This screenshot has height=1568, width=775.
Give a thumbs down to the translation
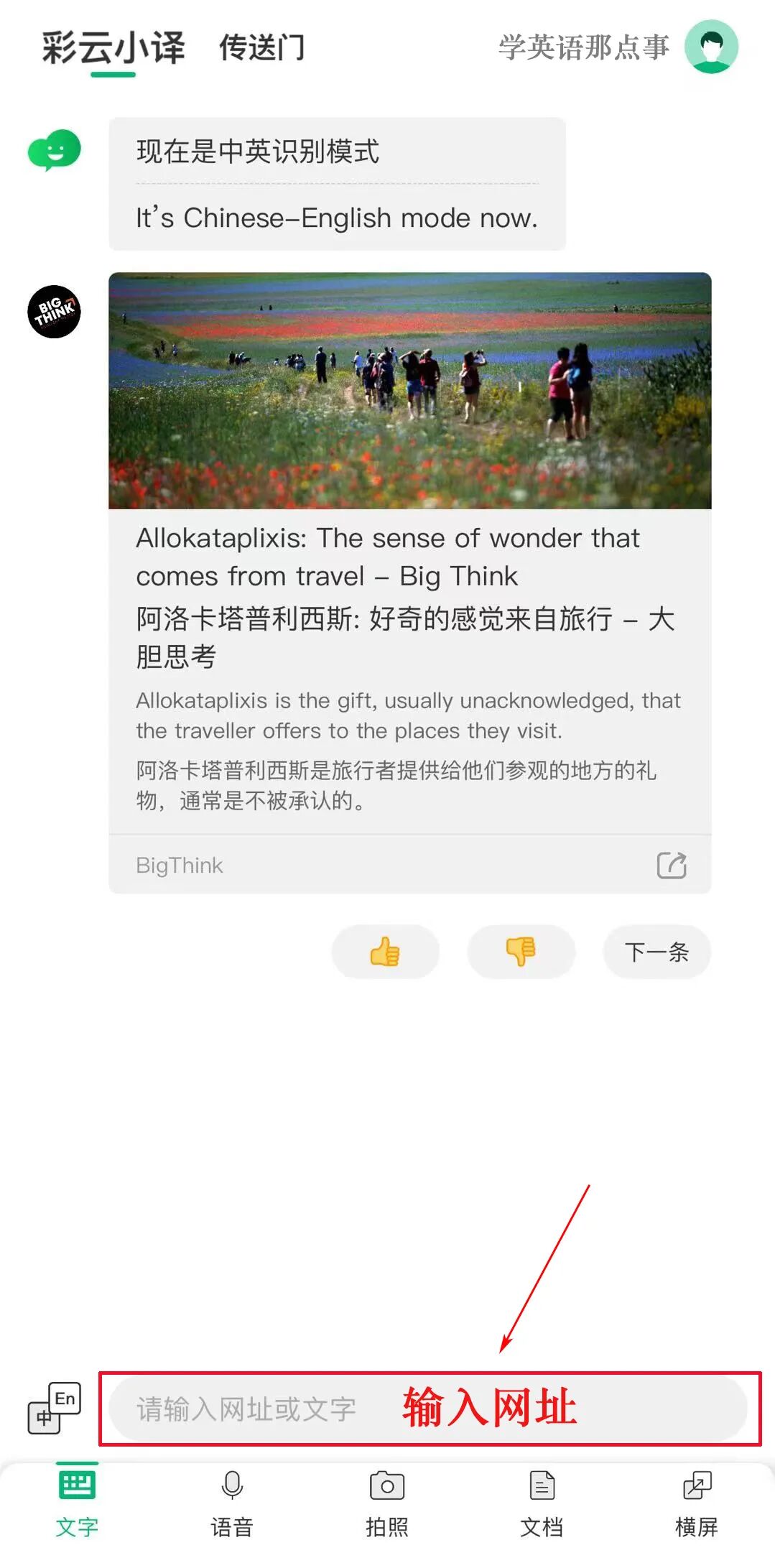pyautogui.click(x=521, y=952)
